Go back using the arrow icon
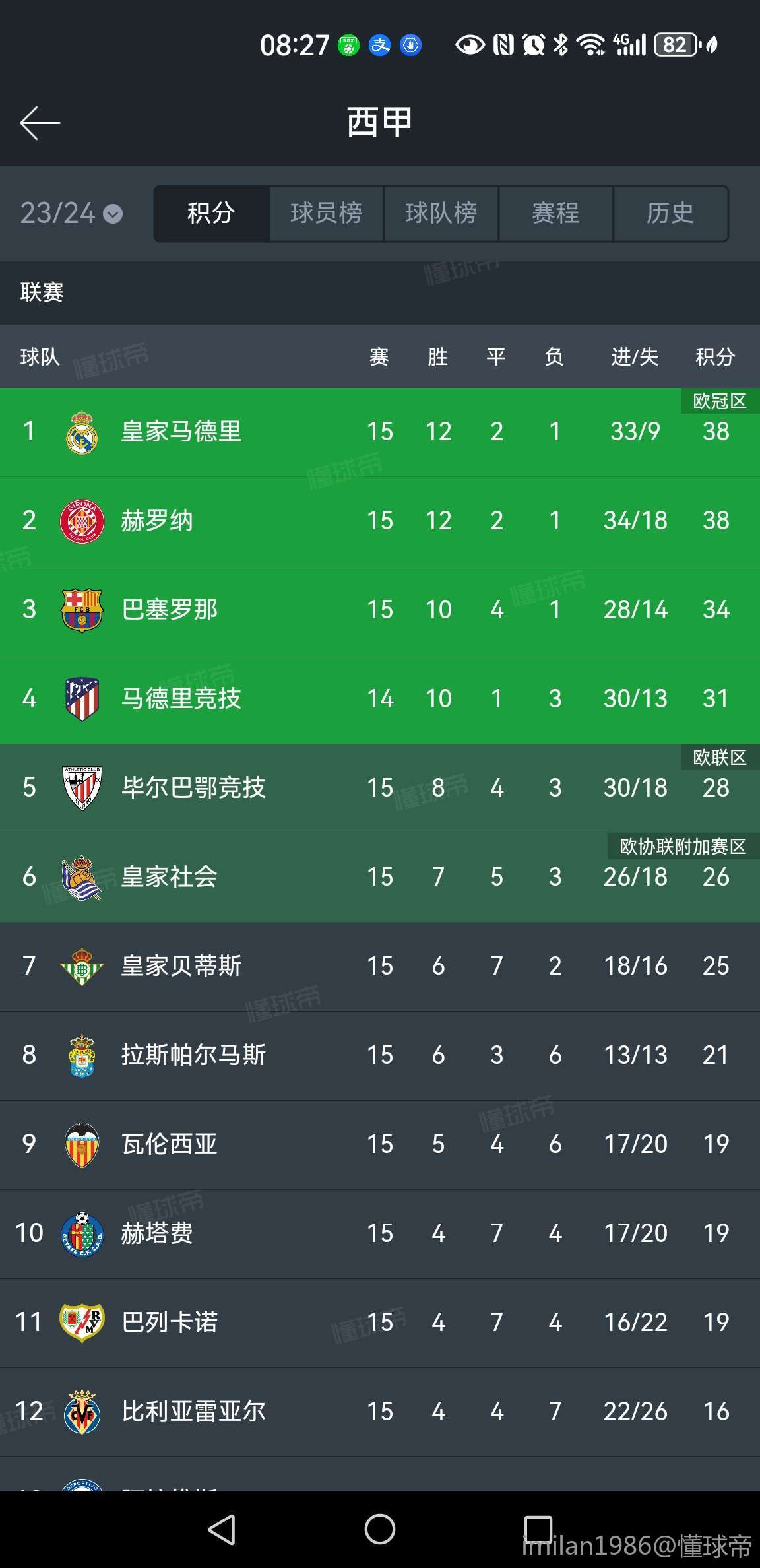760x1568 pixels. point(40,123)
